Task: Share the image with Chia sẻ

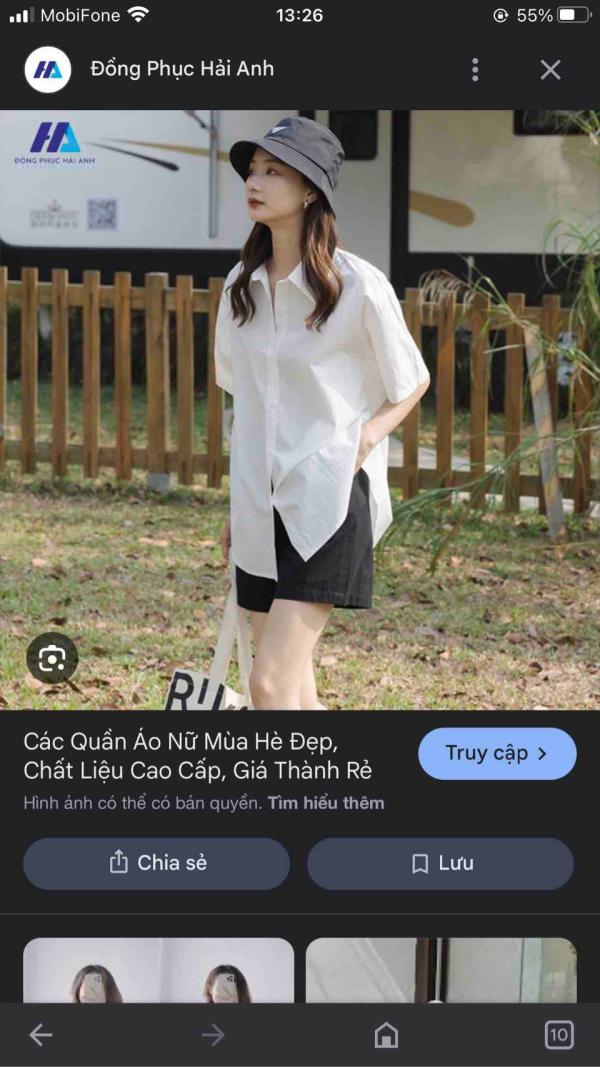Action: [x=156, y=863]
